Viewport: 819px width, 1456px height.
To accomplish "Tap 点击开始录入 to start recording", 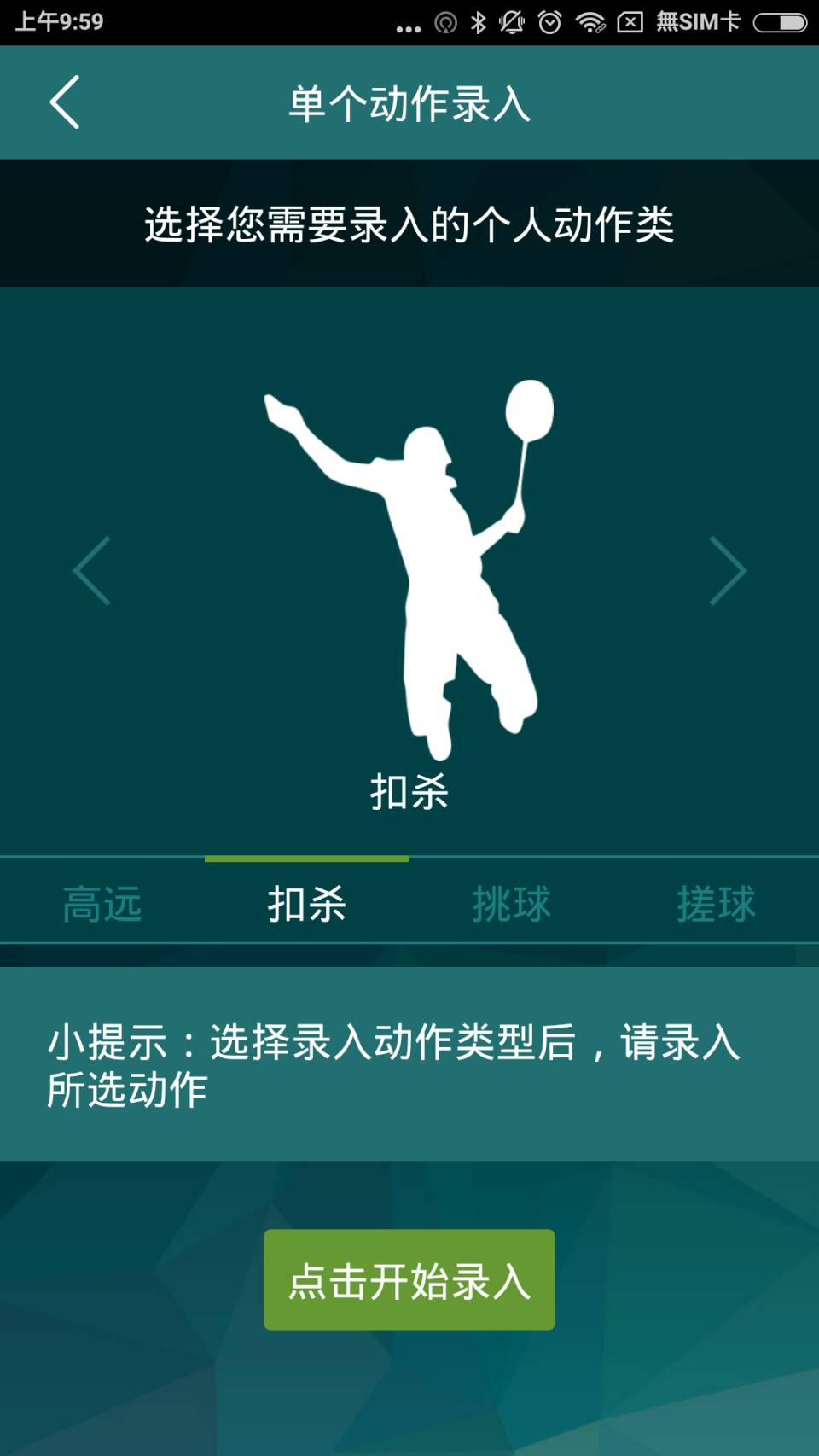I will point(409,1279).
